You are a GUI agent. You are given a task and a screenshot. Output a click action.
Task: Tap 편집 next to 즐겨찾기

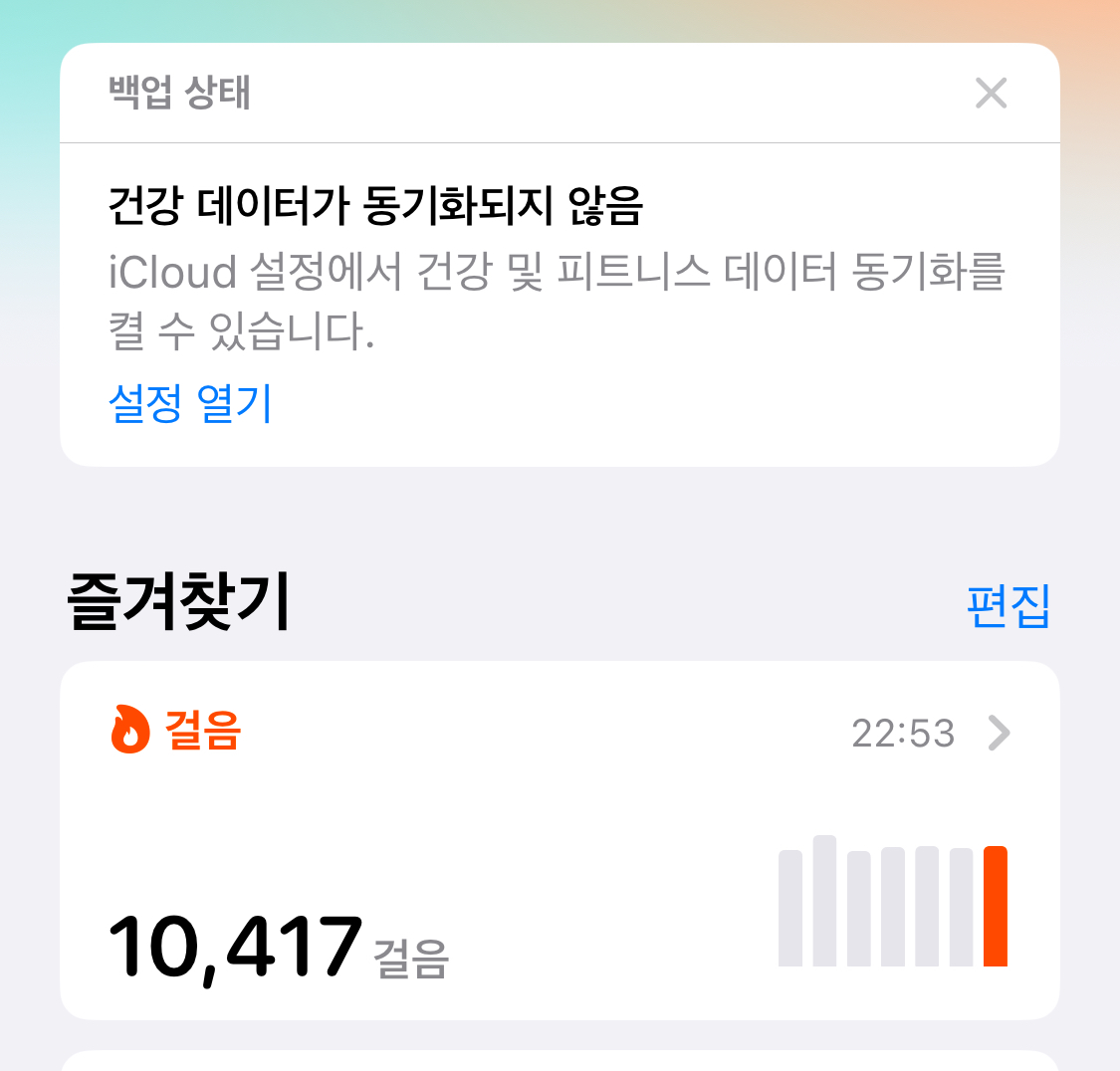[1008, 605]
